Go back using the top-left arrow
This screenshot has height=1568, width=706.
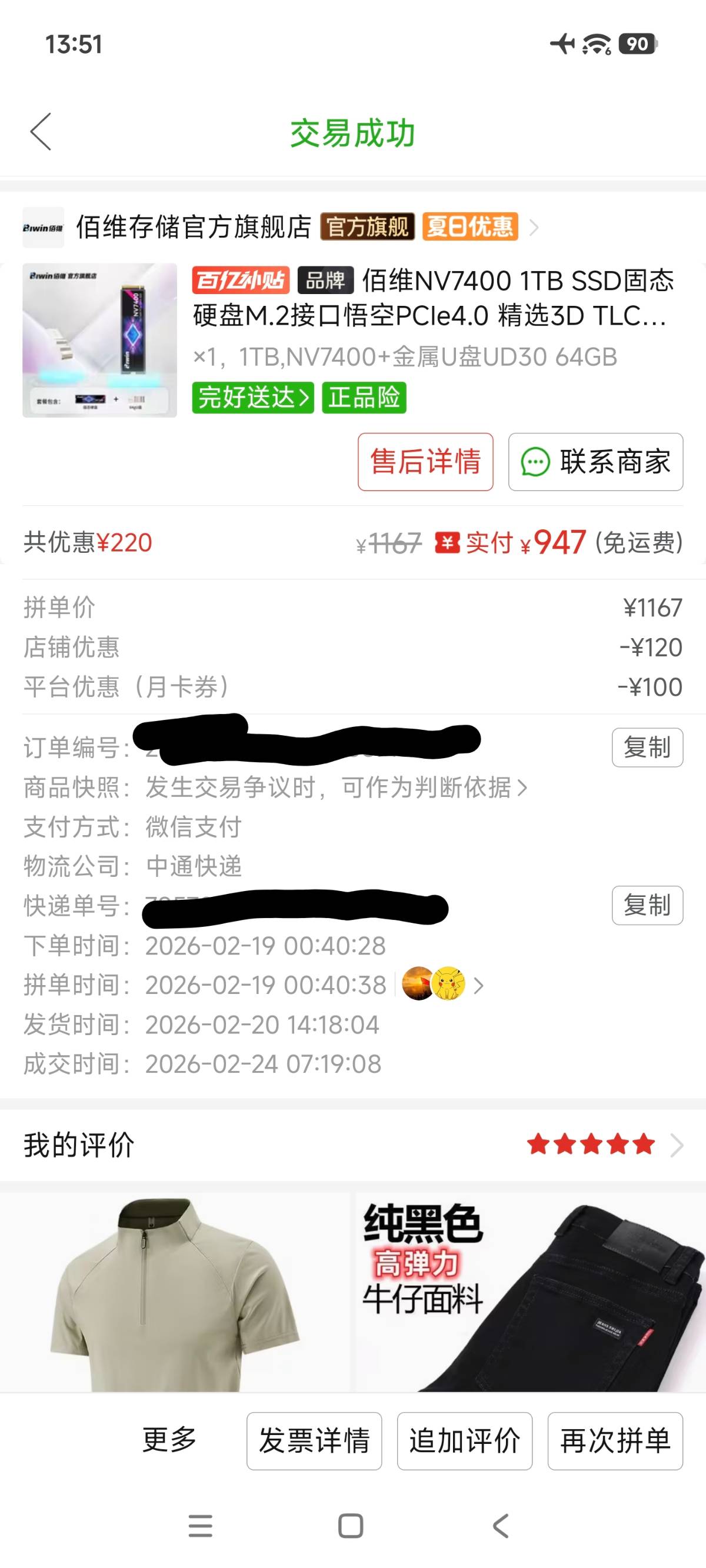pos(41,132)
